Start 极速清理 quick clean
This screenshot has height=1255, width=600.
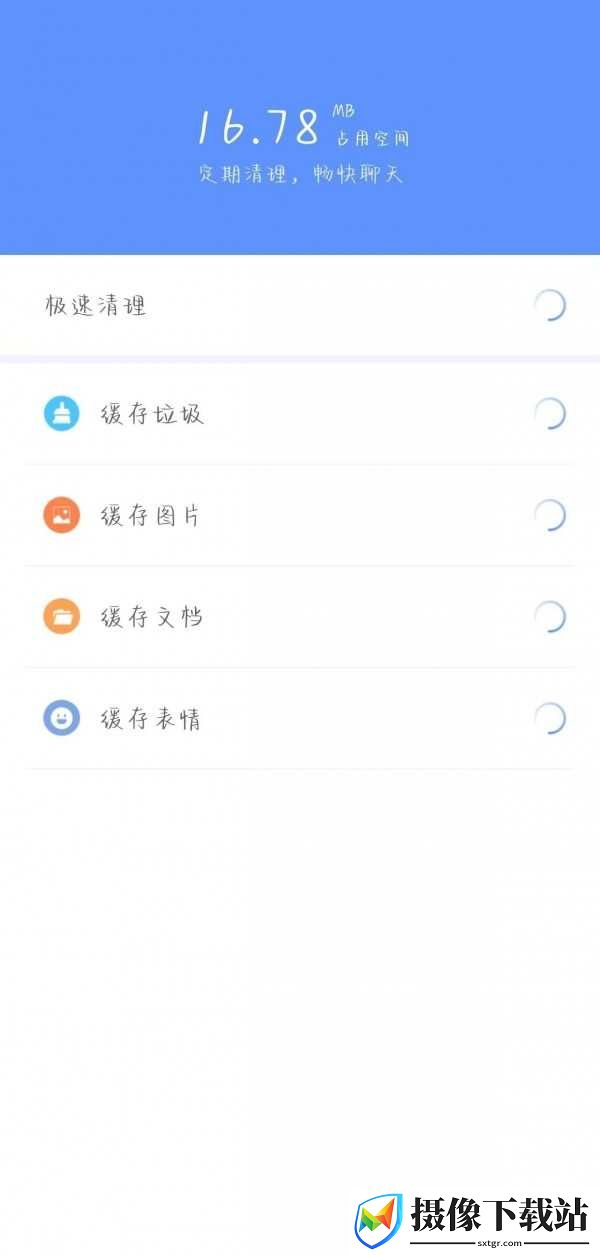pyautogui.click(x=300, y=305)
